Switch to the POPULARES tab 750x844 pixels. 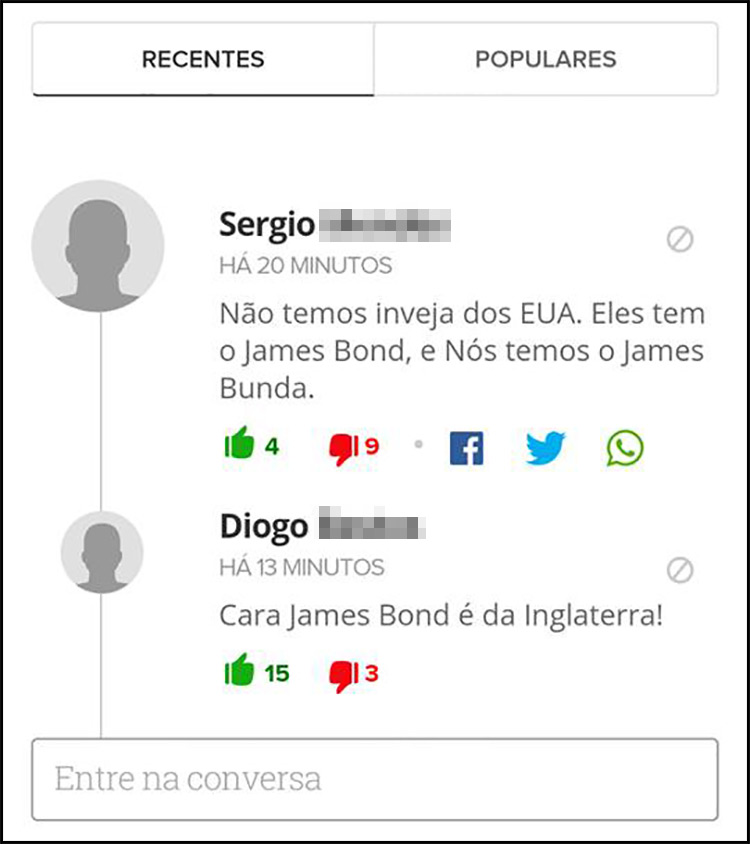click(546, 59)
